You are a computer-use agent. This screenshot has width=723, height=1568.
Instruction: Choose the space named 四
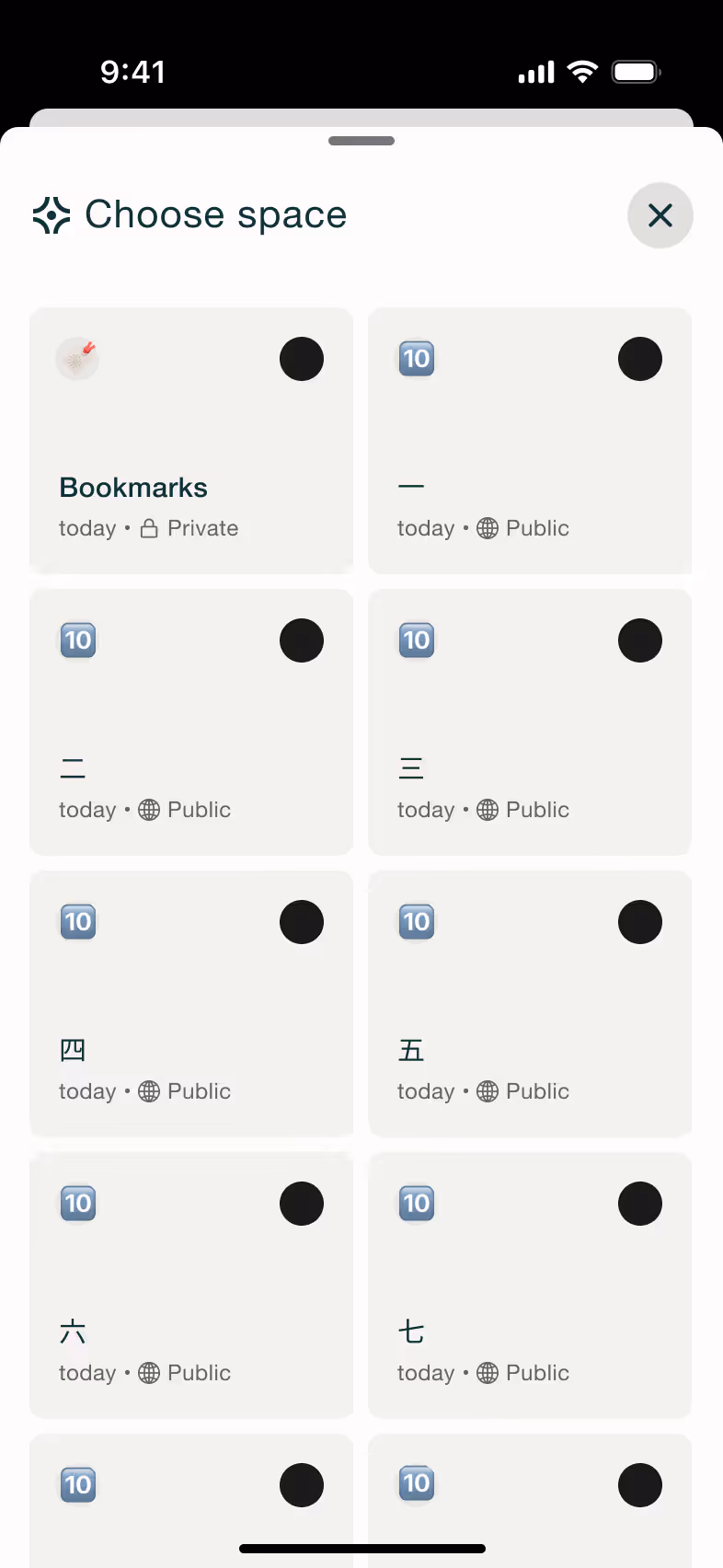[x=191, y=1004]
